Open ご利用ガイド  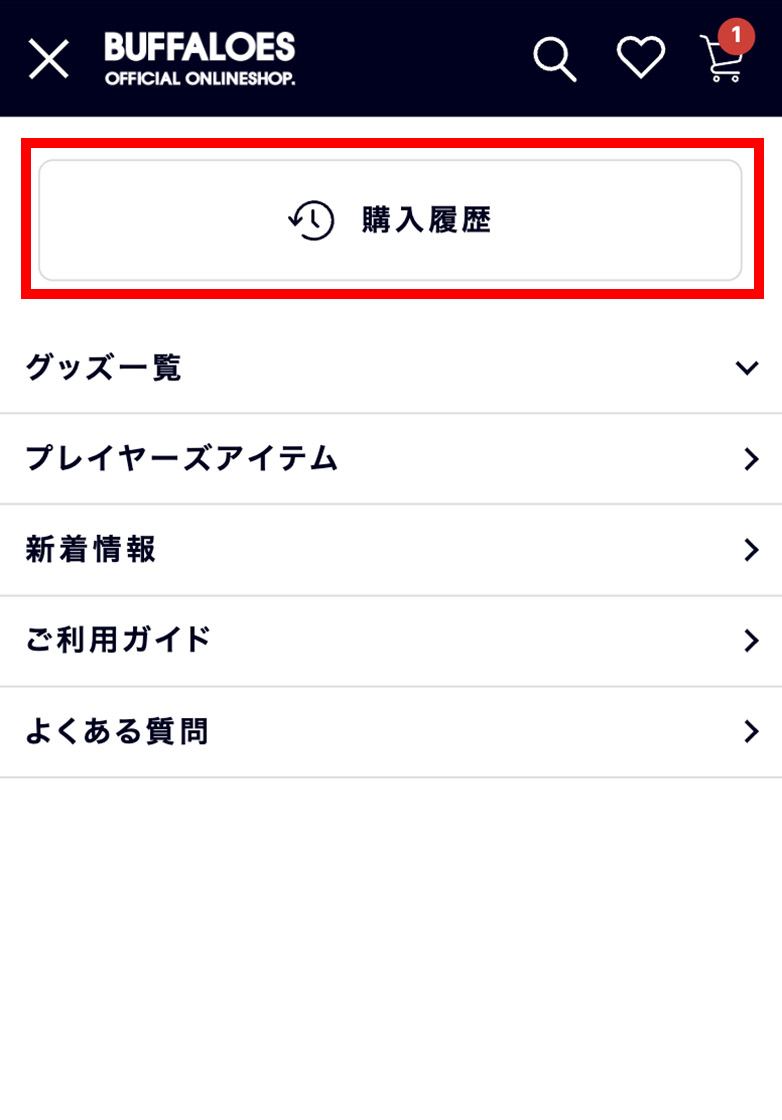(x=390, y=640)
